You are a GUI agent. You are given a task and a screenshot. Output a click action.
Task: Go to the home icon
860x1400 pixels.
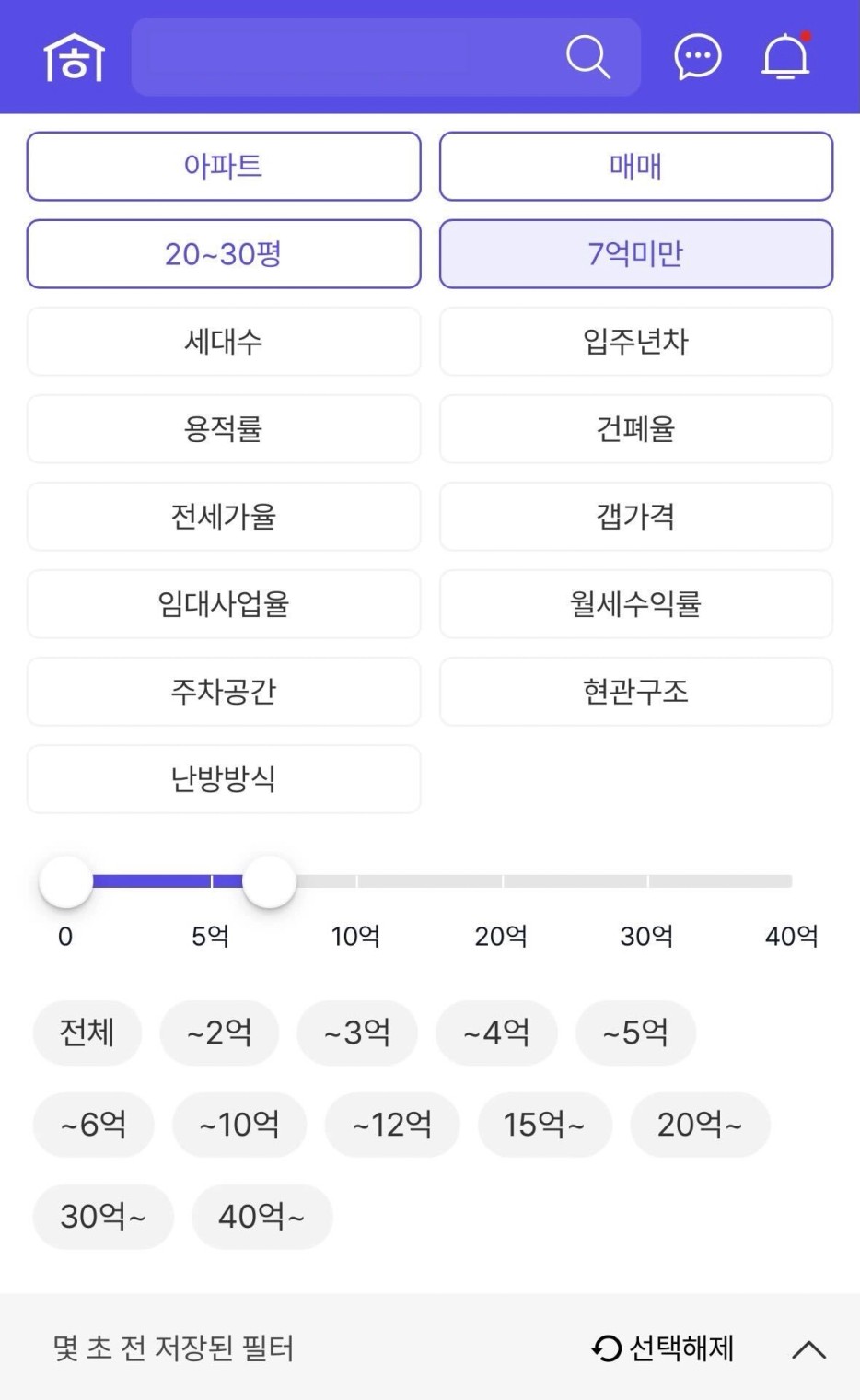(75, 57)
